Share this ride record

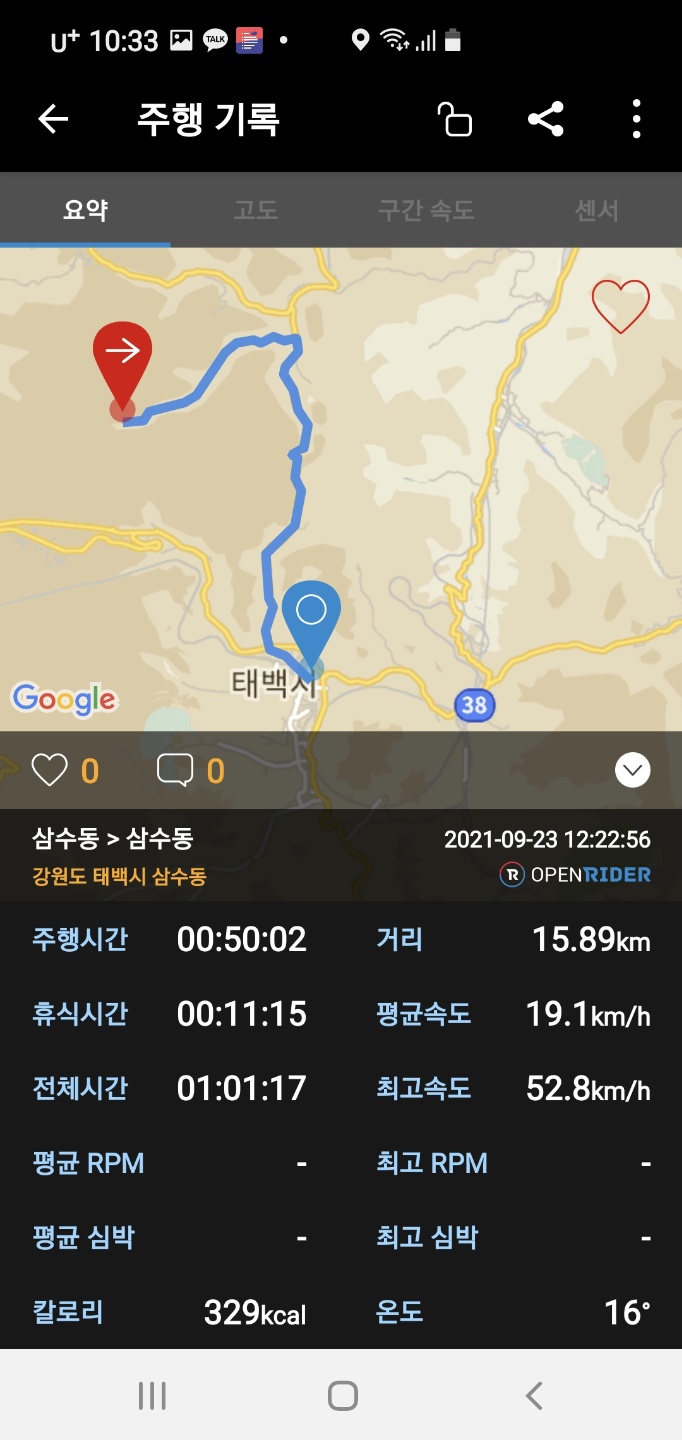(x=545, y=120)
